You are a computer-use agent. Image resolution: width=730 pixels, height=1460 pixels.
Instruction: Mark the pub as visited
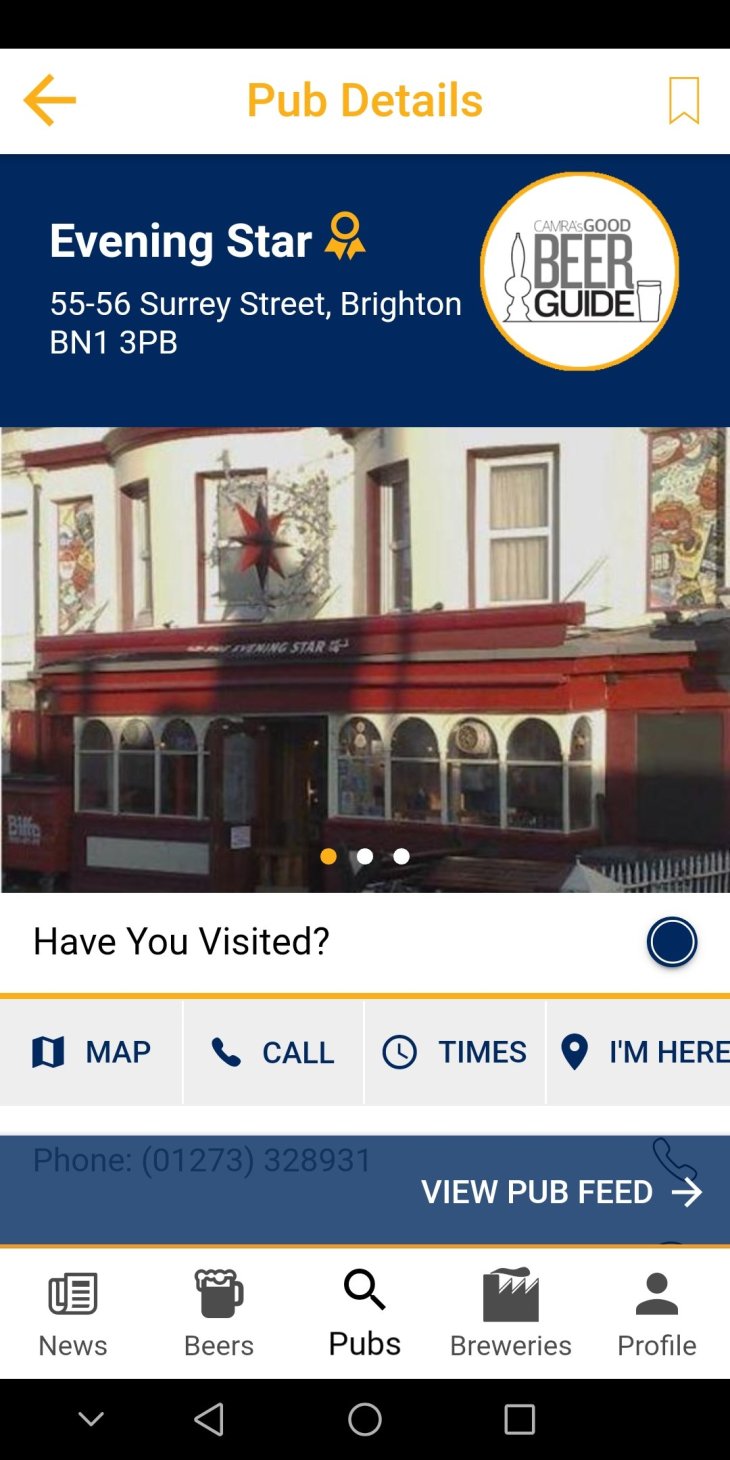click(x=671, y=942)
